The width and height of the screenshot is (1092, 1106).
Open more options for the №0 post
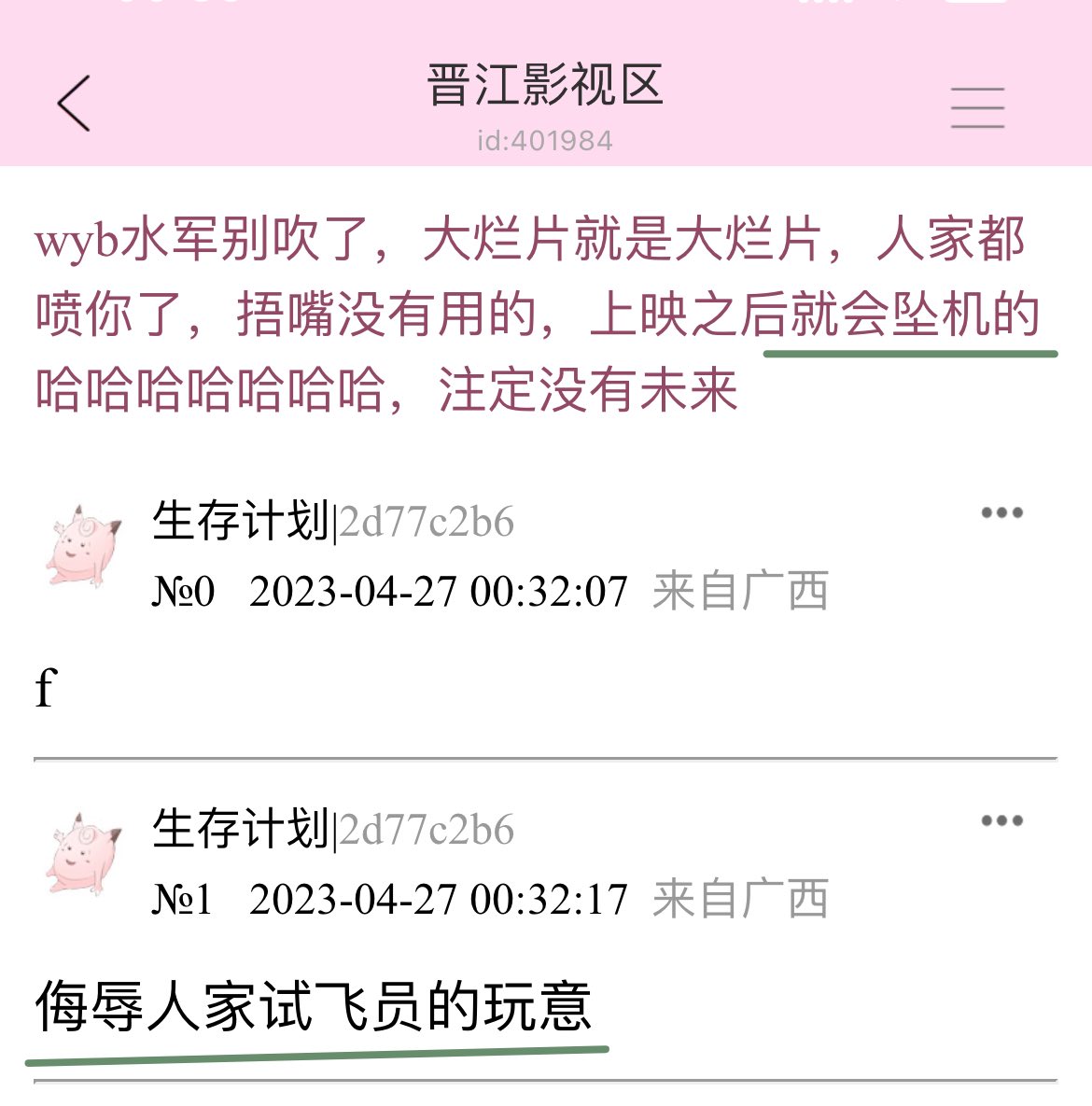click(1001, 512)
